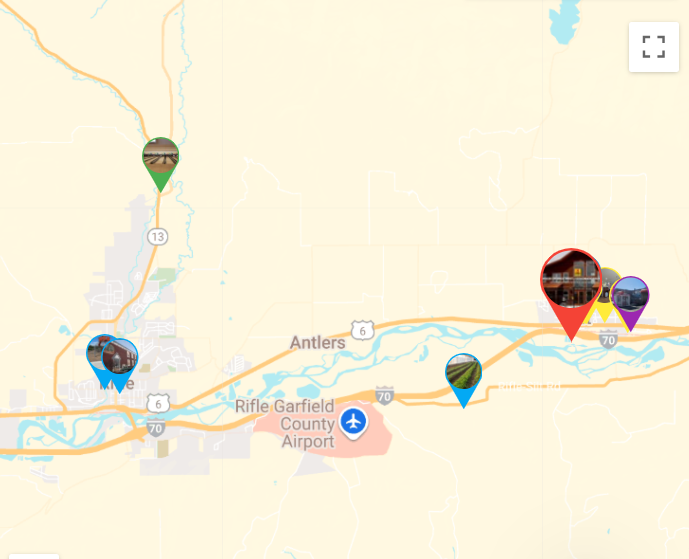The height and width of the screenshot is (559, 689).
Task: Open the purple map pin
Action: [632, 299]
